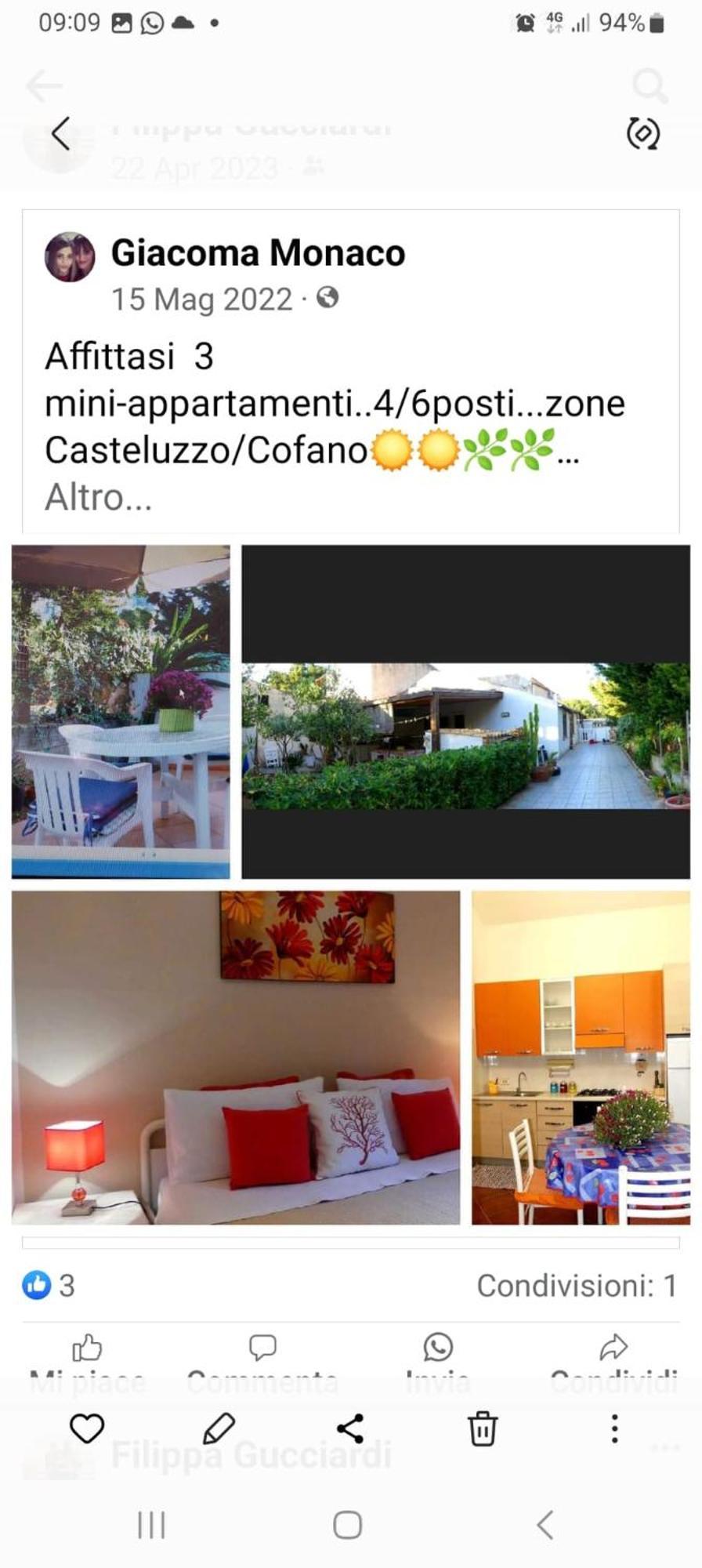This screenshot has height=1568, width=702.
Task: Edit the image with the pencil
Action: tap(219, 1428)
